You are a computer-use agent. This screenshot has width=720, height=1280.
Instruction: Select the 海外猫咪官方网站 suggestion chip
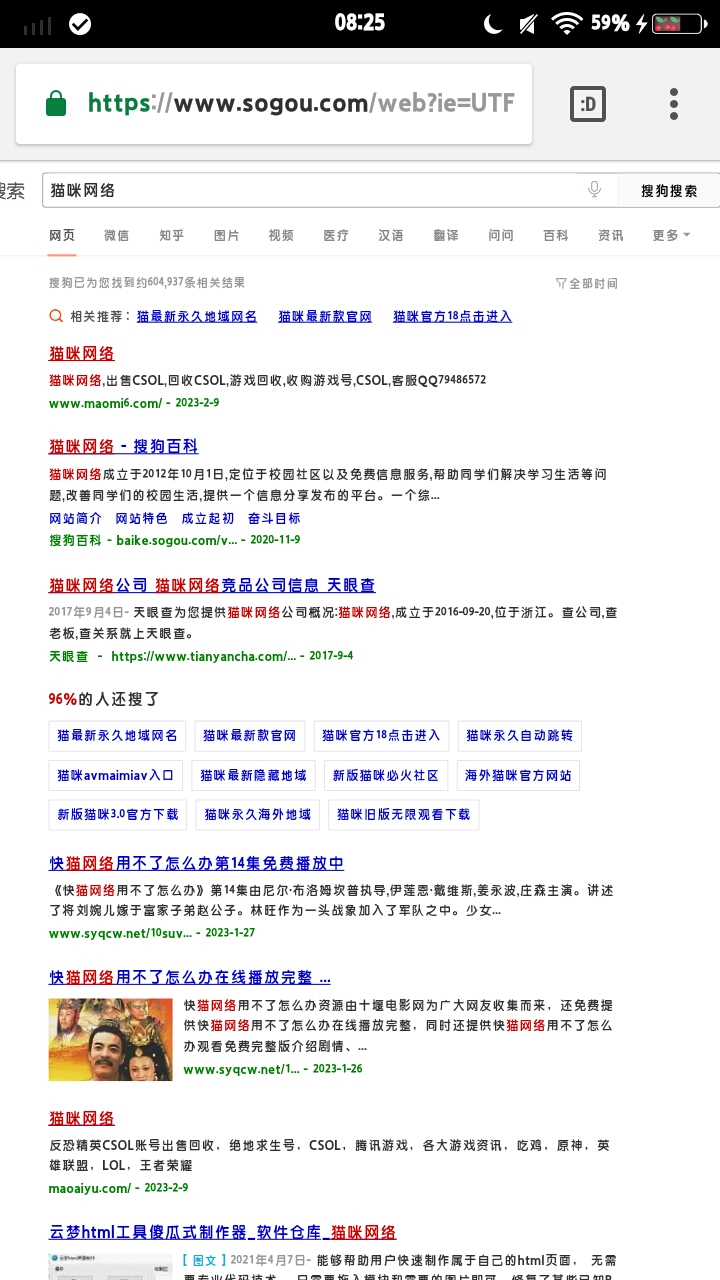point(518,775)
